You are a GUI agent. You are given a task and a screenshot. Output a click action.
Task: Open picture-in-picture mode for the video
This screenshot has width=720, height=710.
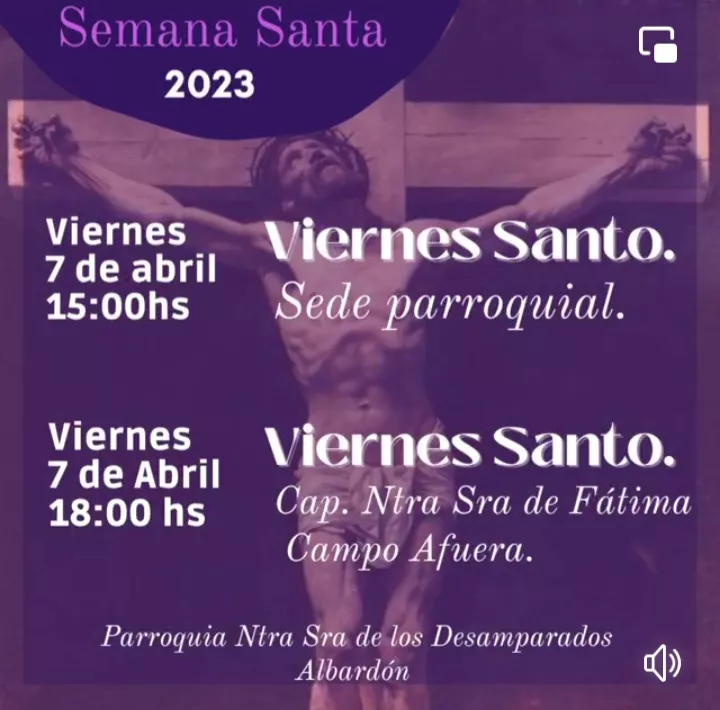coord(658,44)
